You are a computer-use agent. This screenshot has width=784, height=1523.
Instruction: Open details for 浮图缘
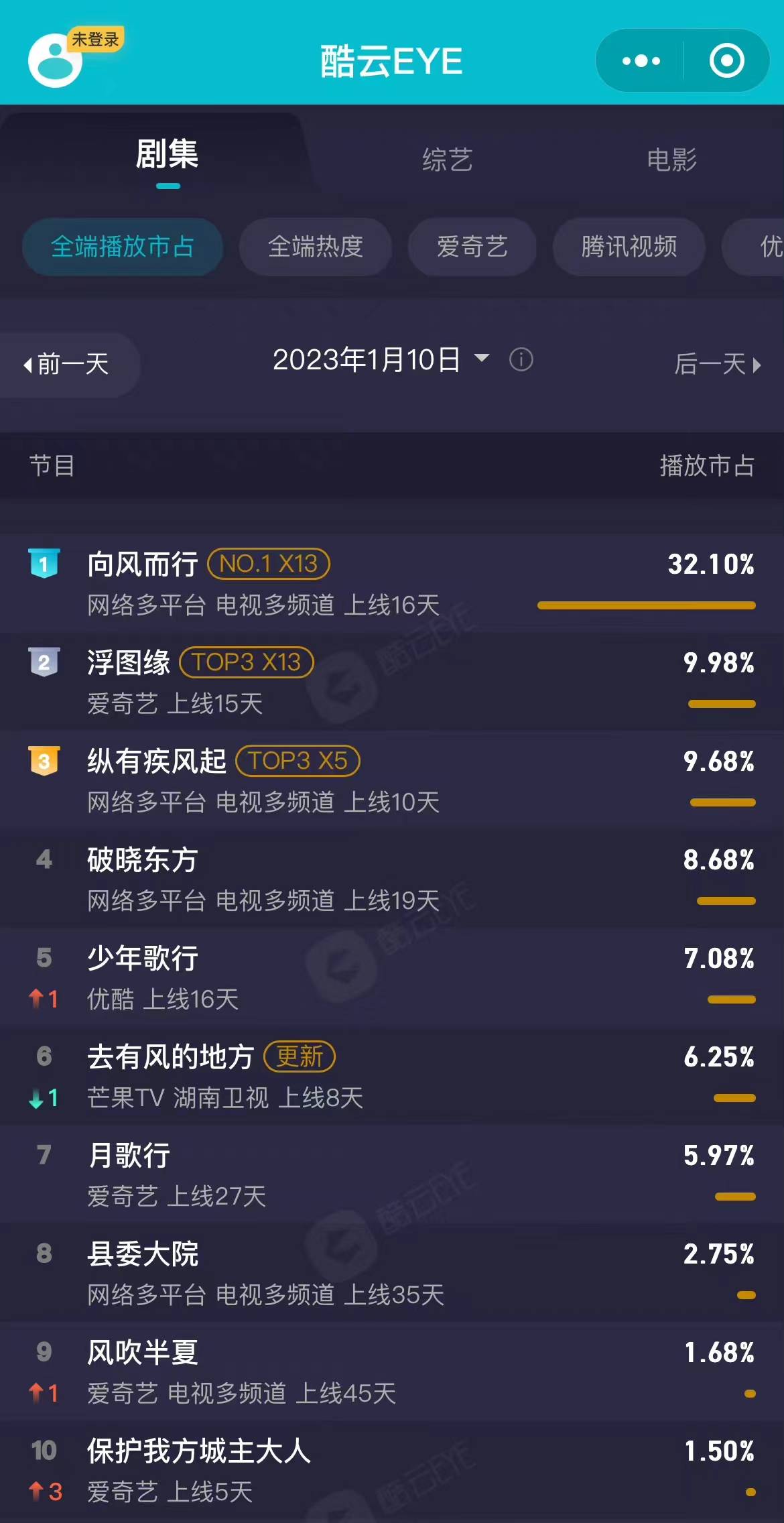click(x=129, y=663)
